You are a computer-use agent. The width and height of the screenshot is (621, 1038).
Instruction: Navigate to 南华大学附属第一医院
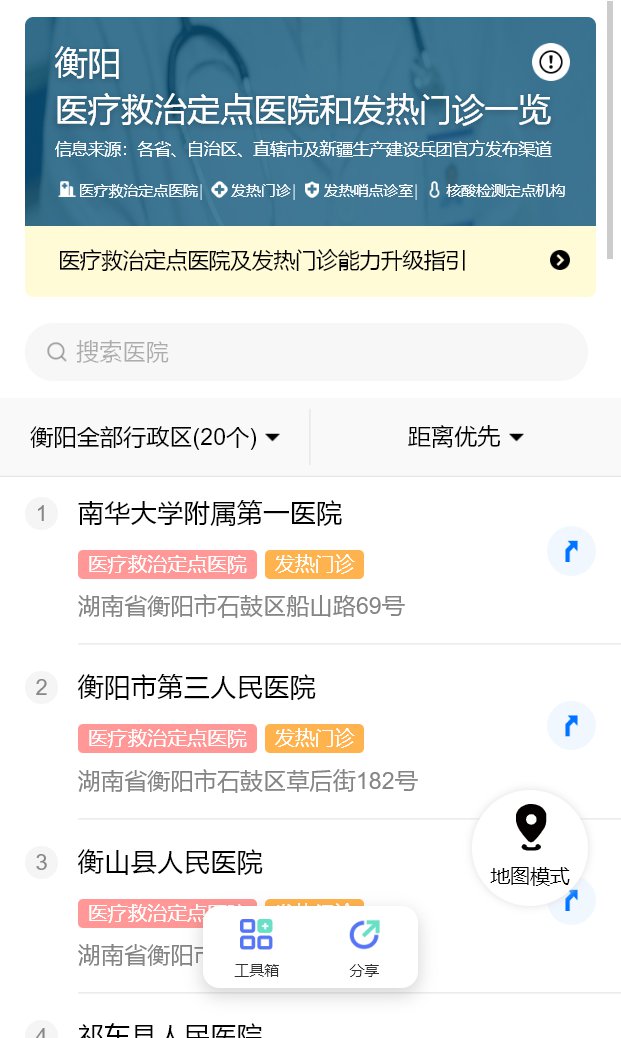571,552
